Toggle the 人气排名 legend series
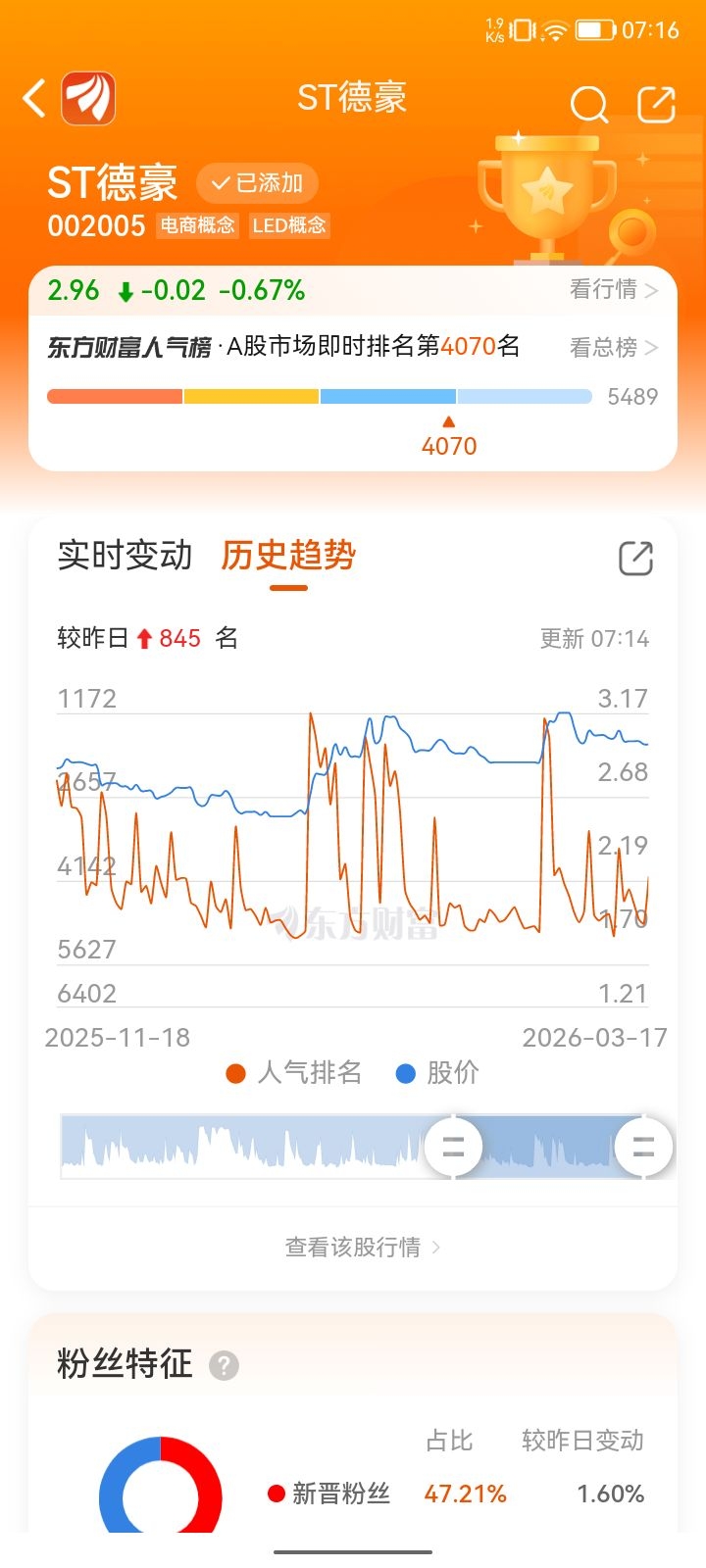 tap(293, 1072)
